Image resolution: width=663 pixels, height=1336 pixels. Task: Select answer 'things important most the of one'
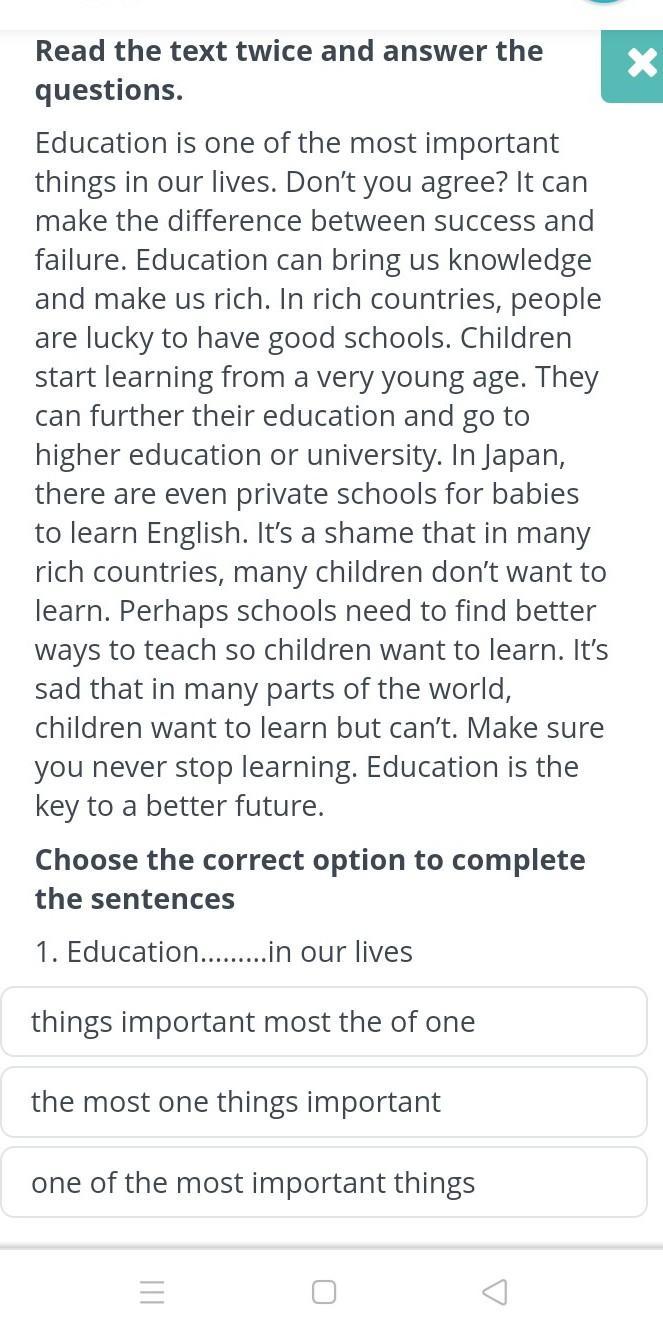click(x=324, y=1022)
